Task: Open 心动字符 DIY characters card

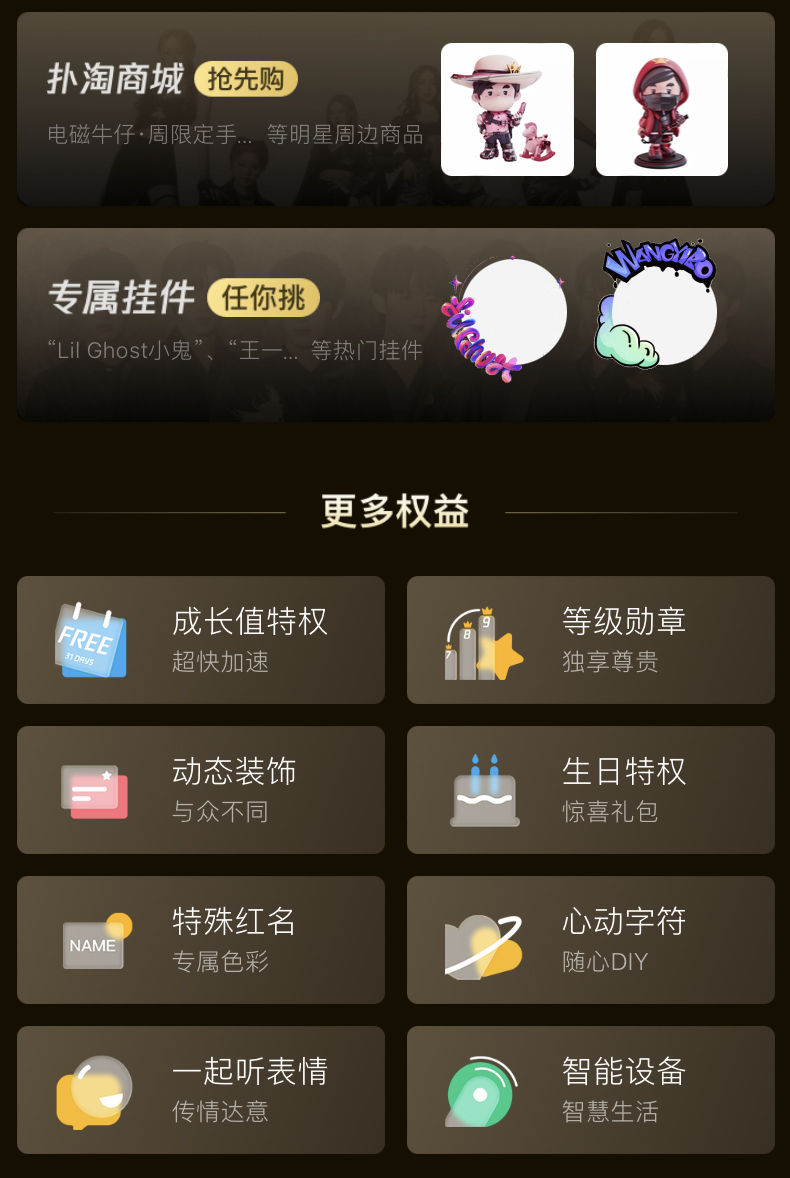Action: tap(591, 940)
